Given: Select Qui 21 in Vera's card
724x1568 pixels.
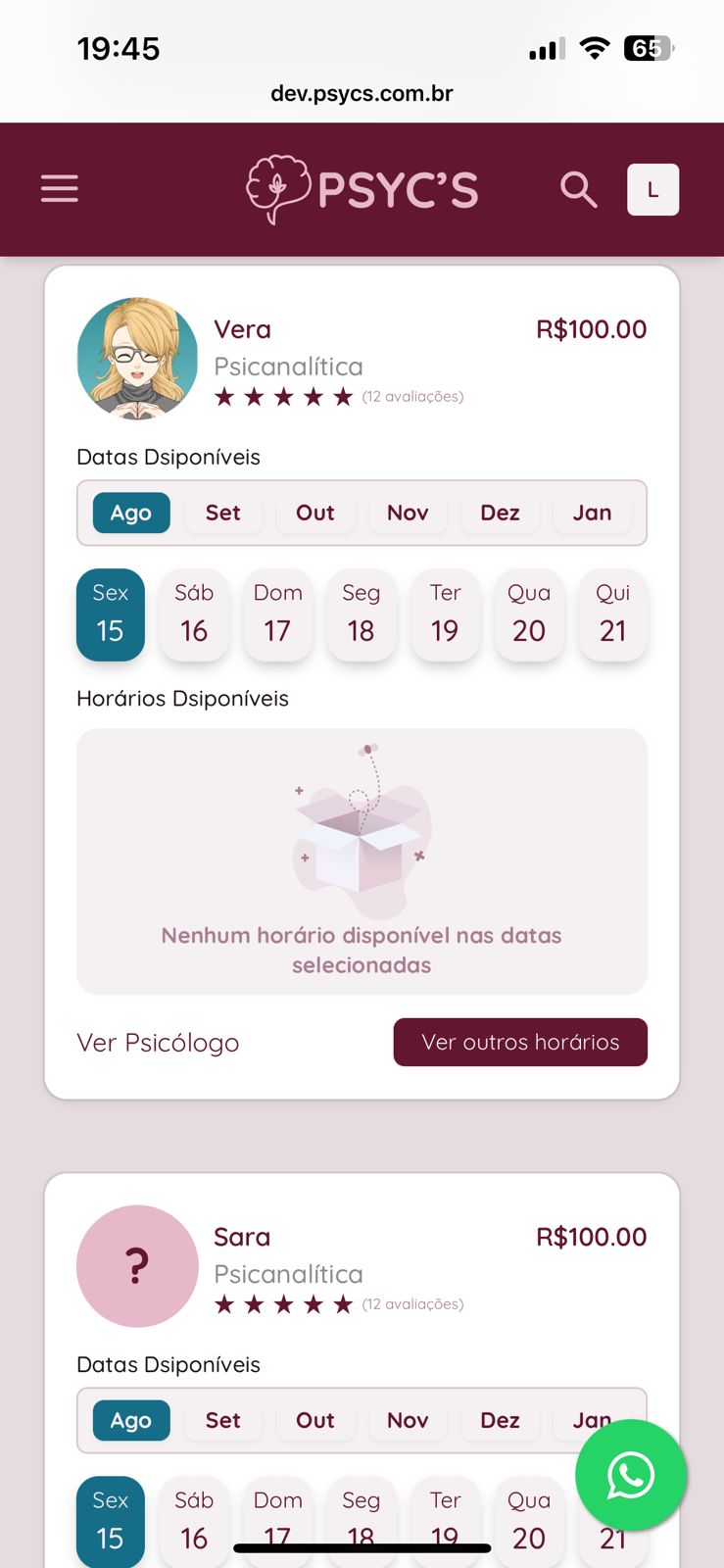Looking at the screenshot, I should (613, 614).
